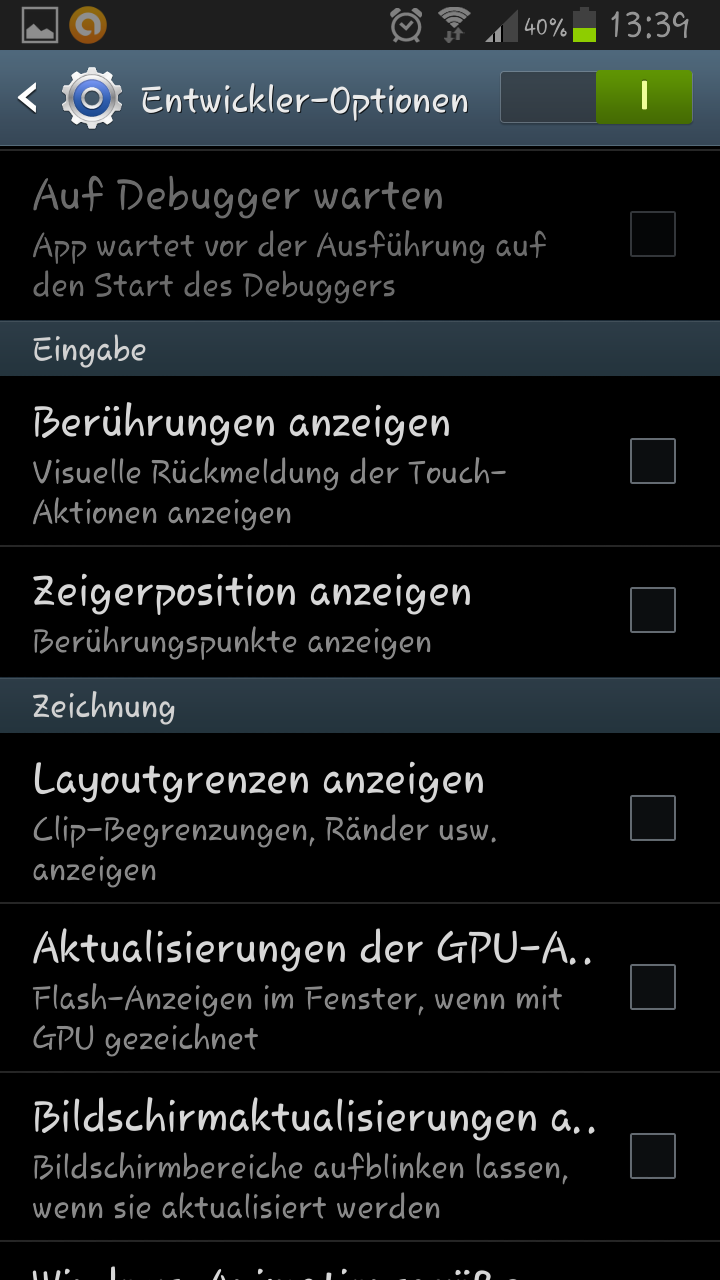
Task: Turn off the Entwickler-Optionen master switch
Action: 597,97
